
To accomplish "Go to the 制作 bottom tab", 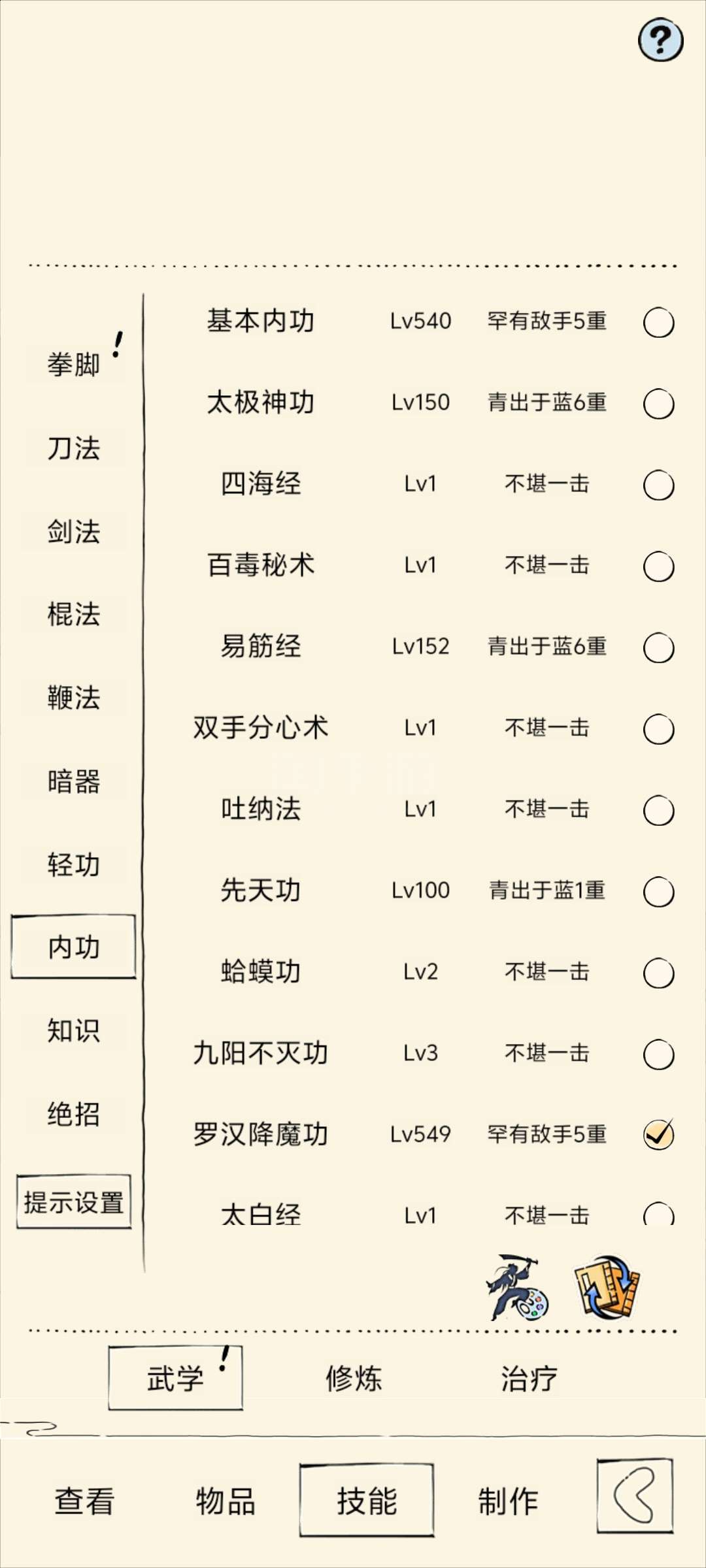I will 508,1501.
